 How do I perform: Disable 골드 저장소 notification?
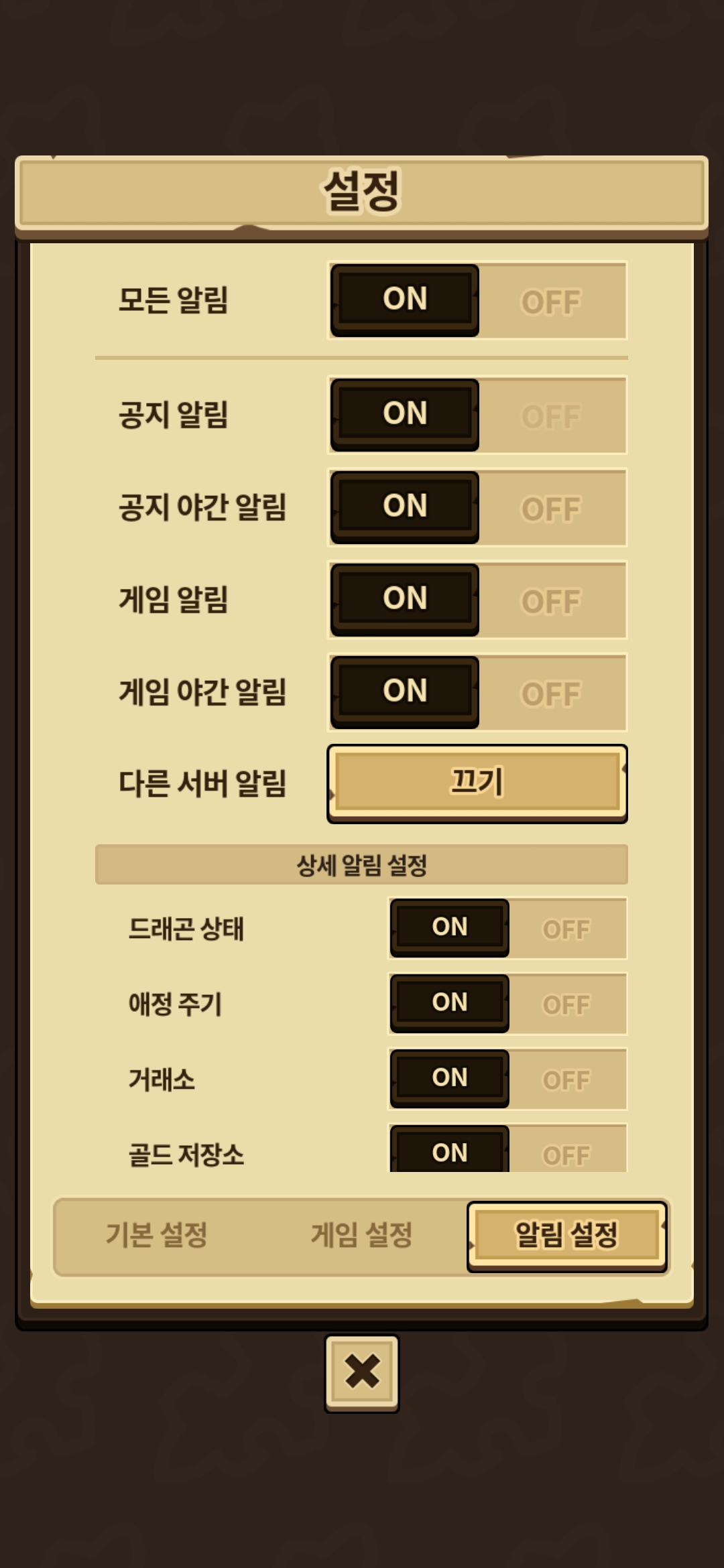(566, 1150)
